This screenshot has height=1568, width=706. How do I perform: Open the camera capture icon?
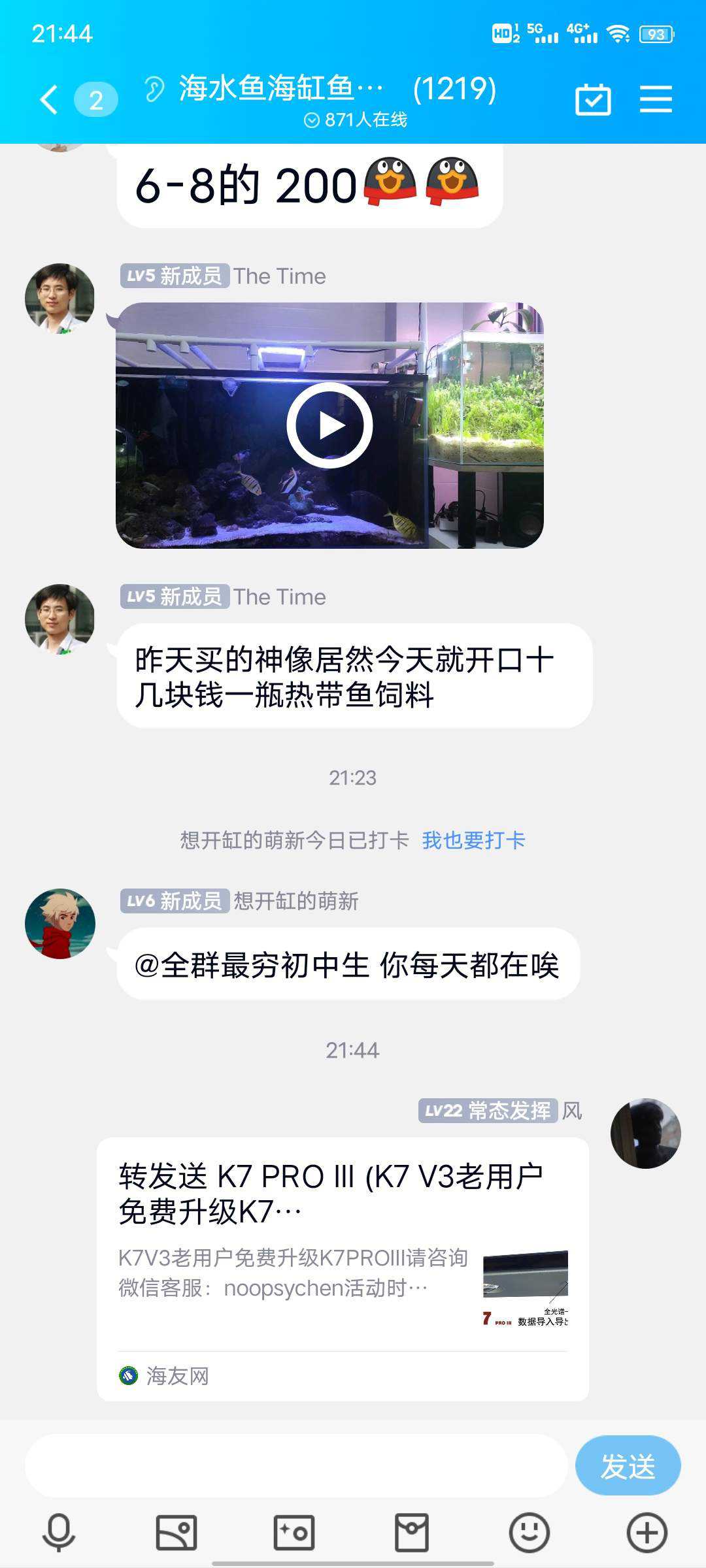click(x=294, y=1532)
